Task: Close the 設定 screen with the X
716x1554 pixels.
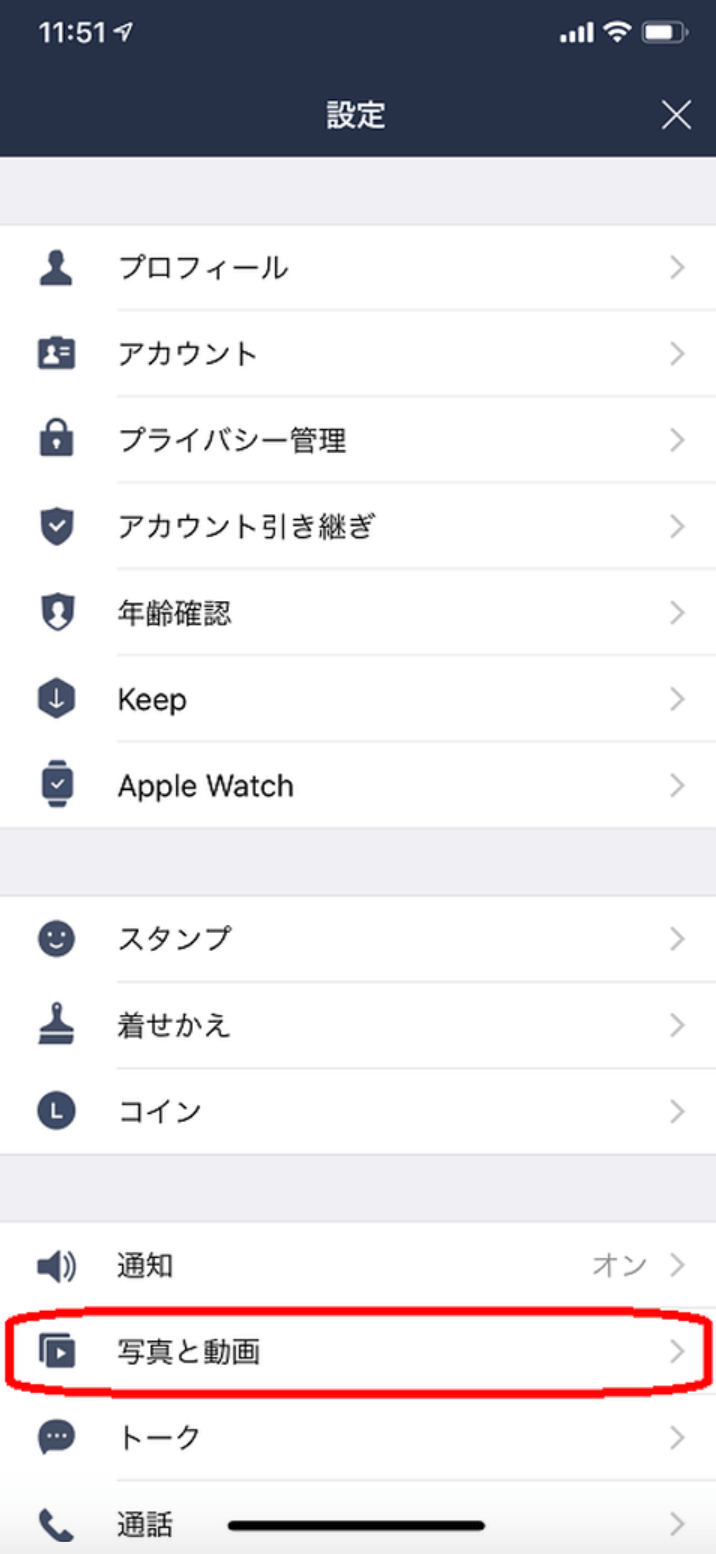Action: click(x=676, y=116)
